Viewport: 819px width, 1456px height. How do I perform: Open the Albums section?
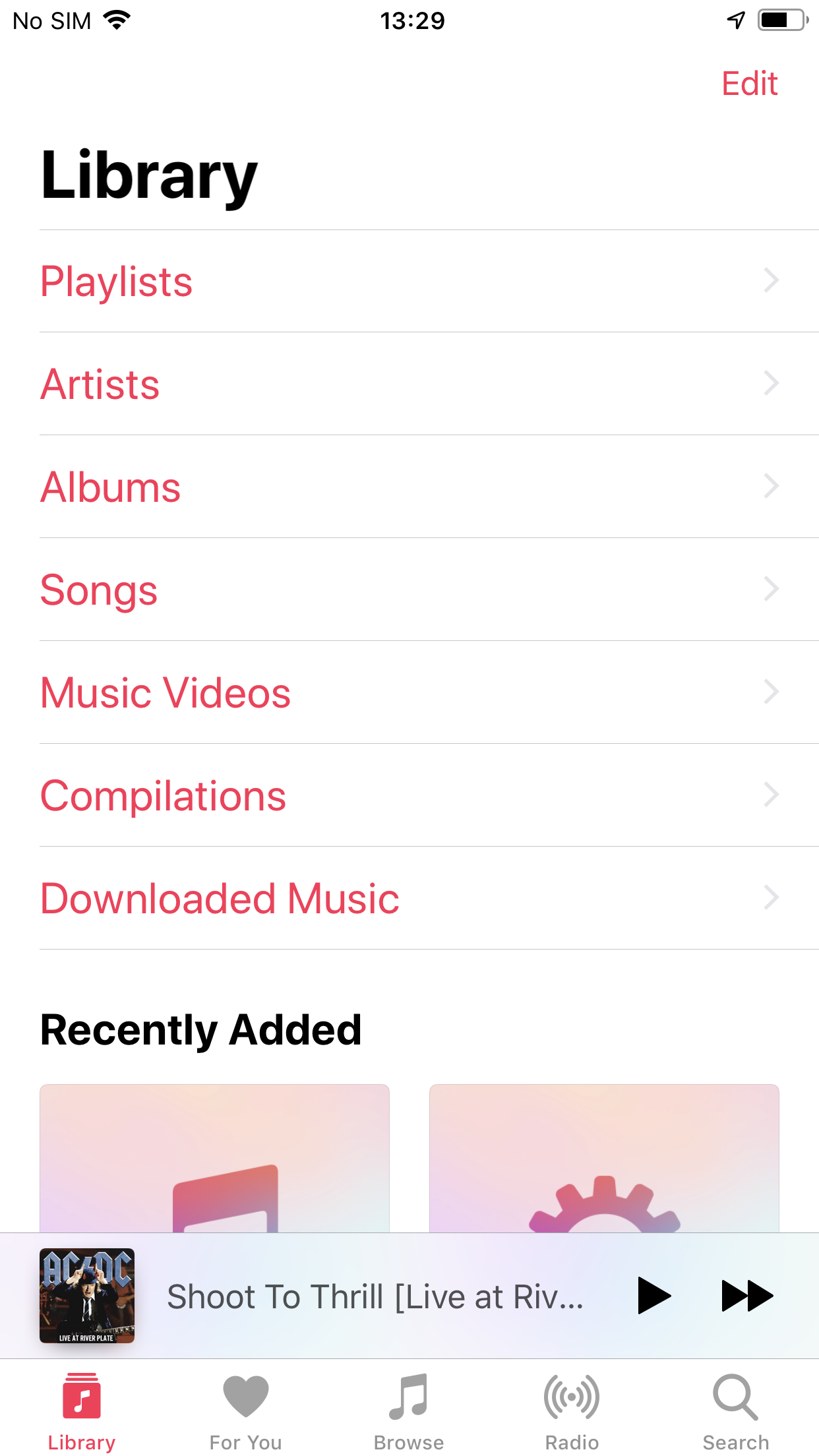click(409, 487)
